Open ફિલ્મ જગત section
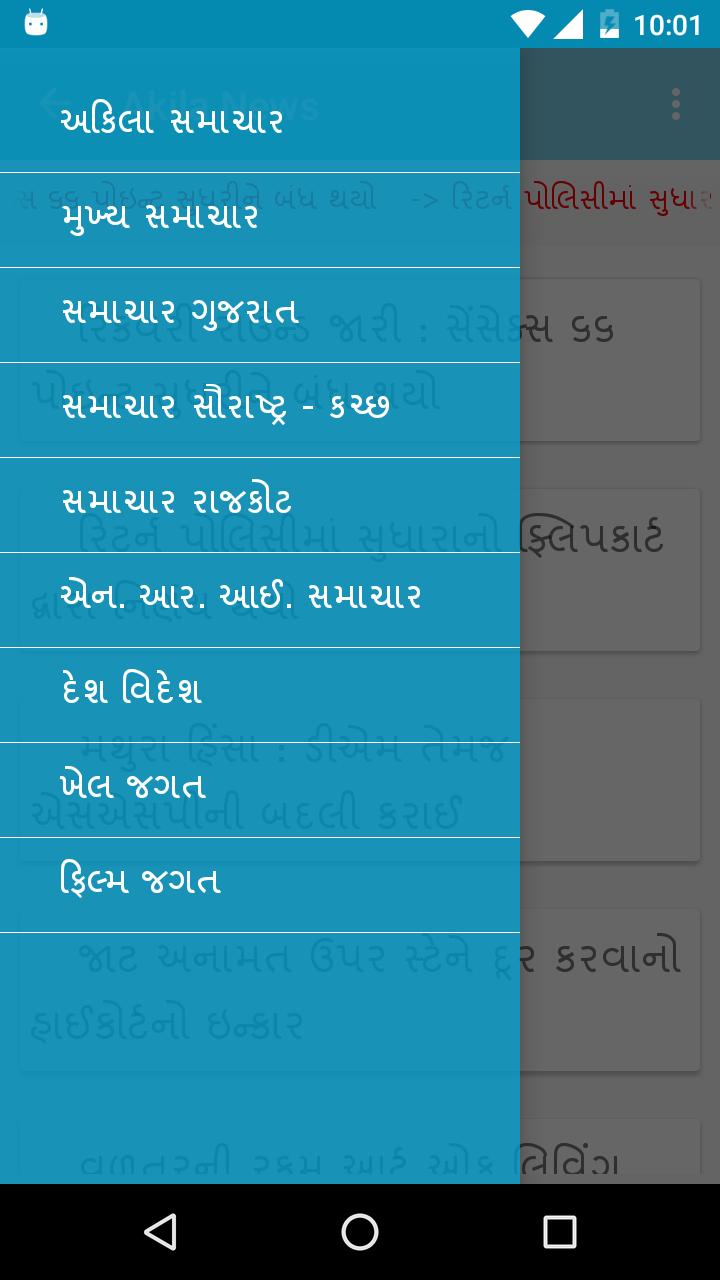Image resolution: width=720 pixels, height=1280 pixels. (x=260, y=882)
